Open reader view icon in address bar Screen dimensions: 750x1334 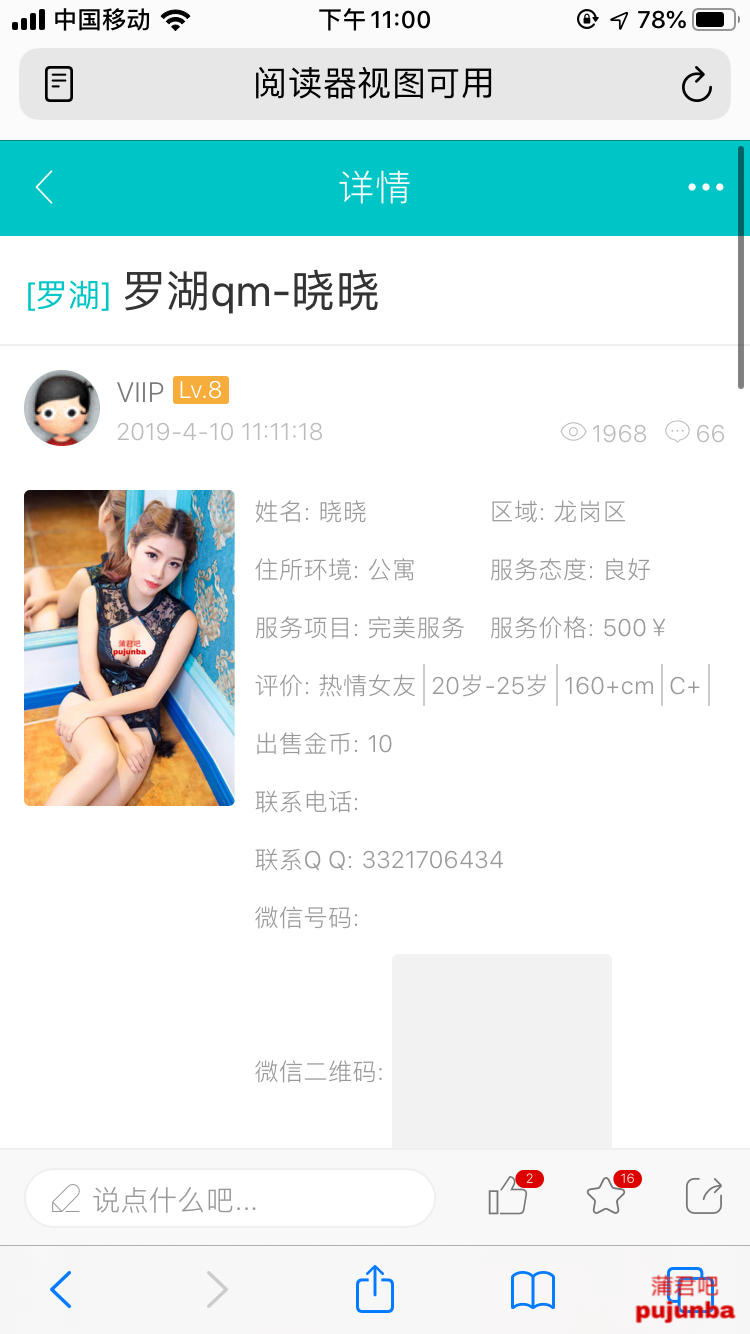click(60, 84)
